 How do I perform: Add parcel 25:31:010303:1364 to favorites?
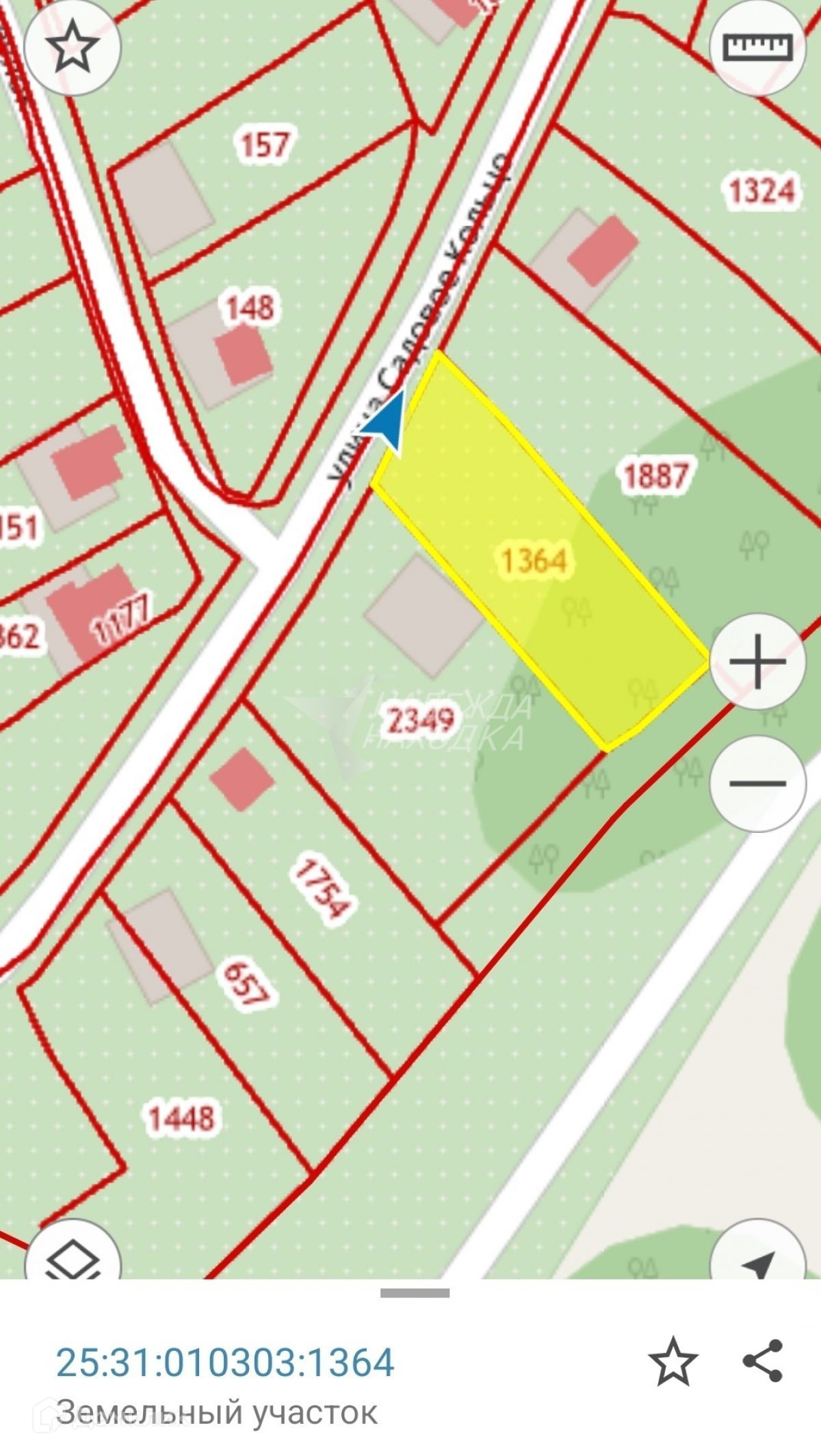pos(673,1361)
